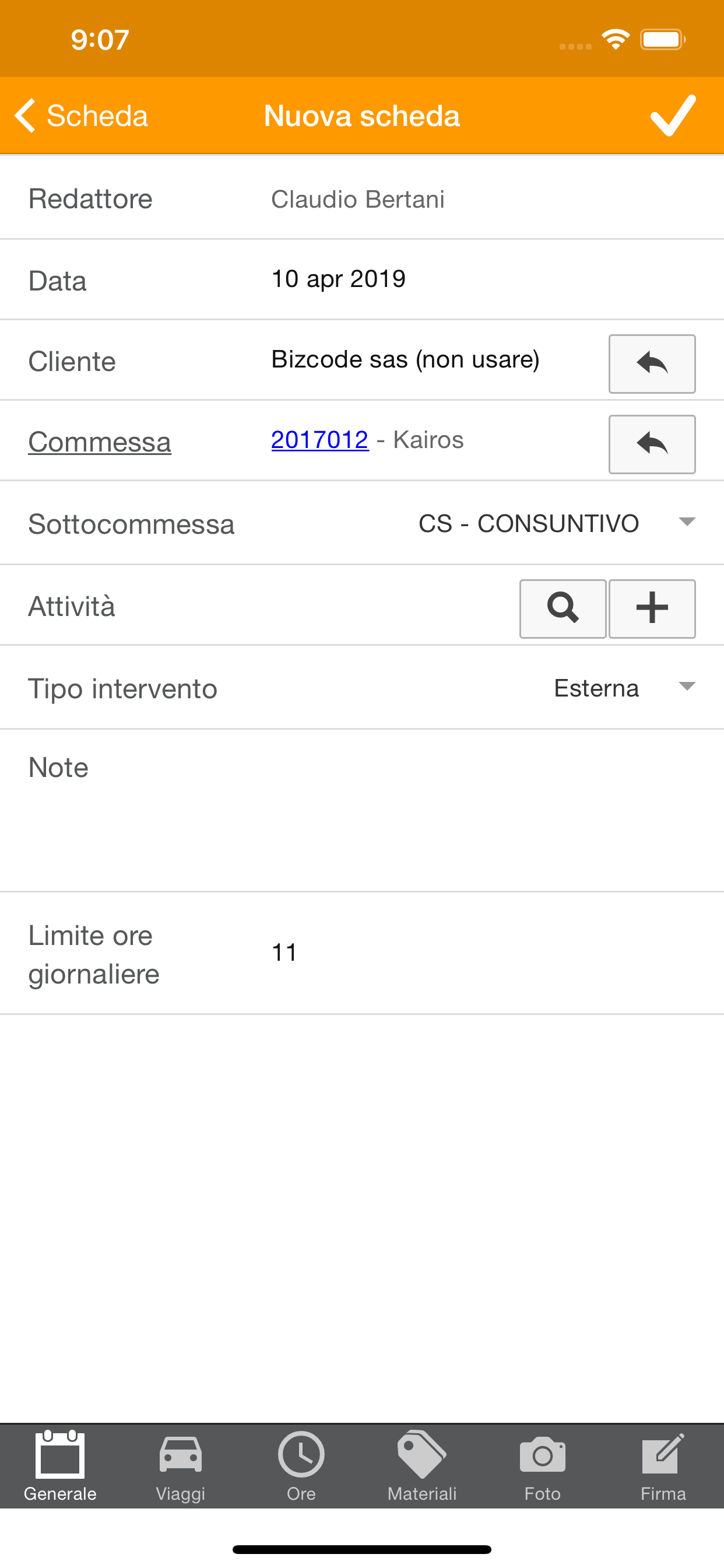Switch to the Materiali tab
The height and width of the screenshot is (1568, 724).
pyautogui.click(x=421, y=1466)
